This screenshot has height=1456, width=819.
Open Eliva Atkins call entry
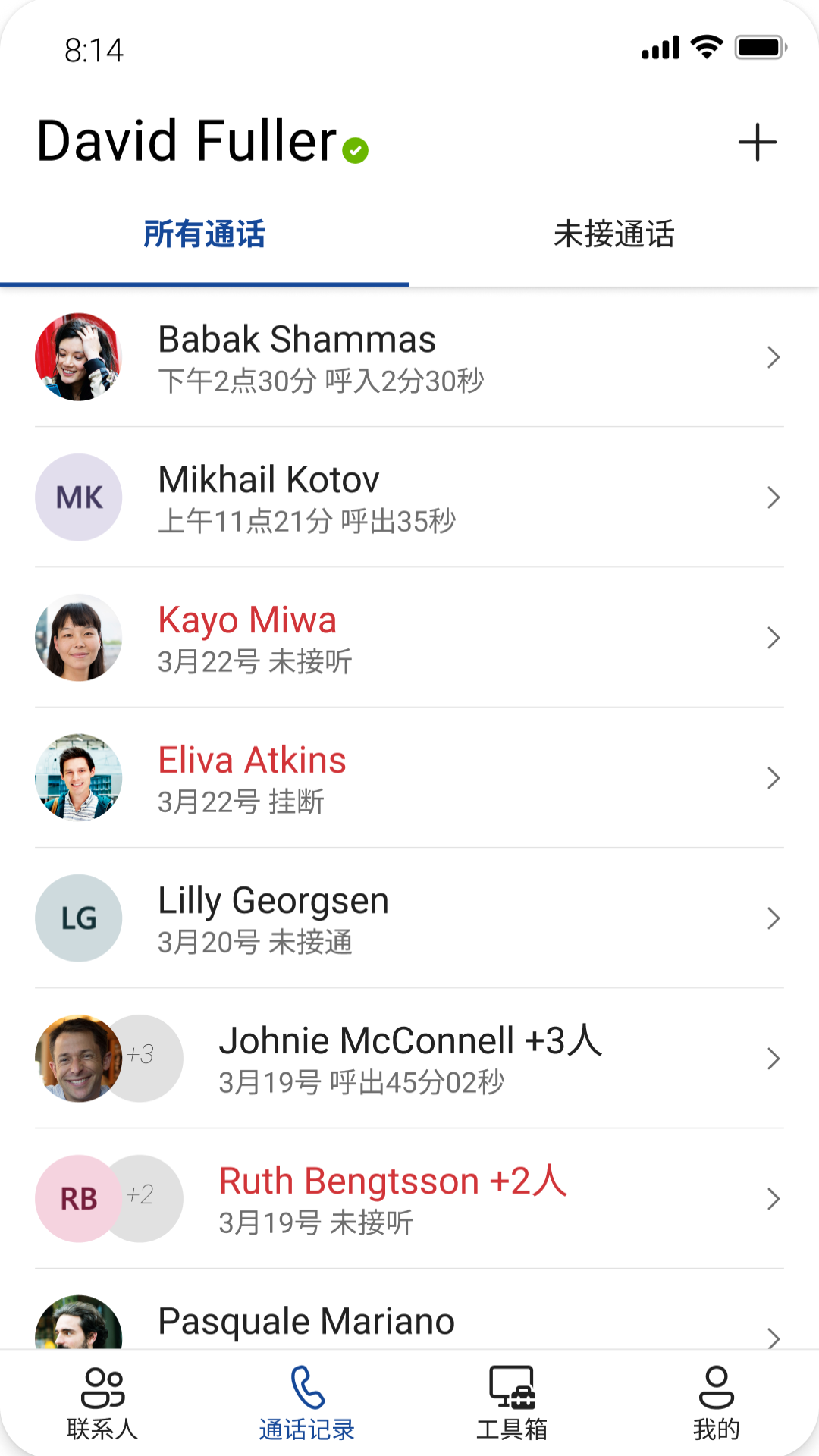[409, 778]
